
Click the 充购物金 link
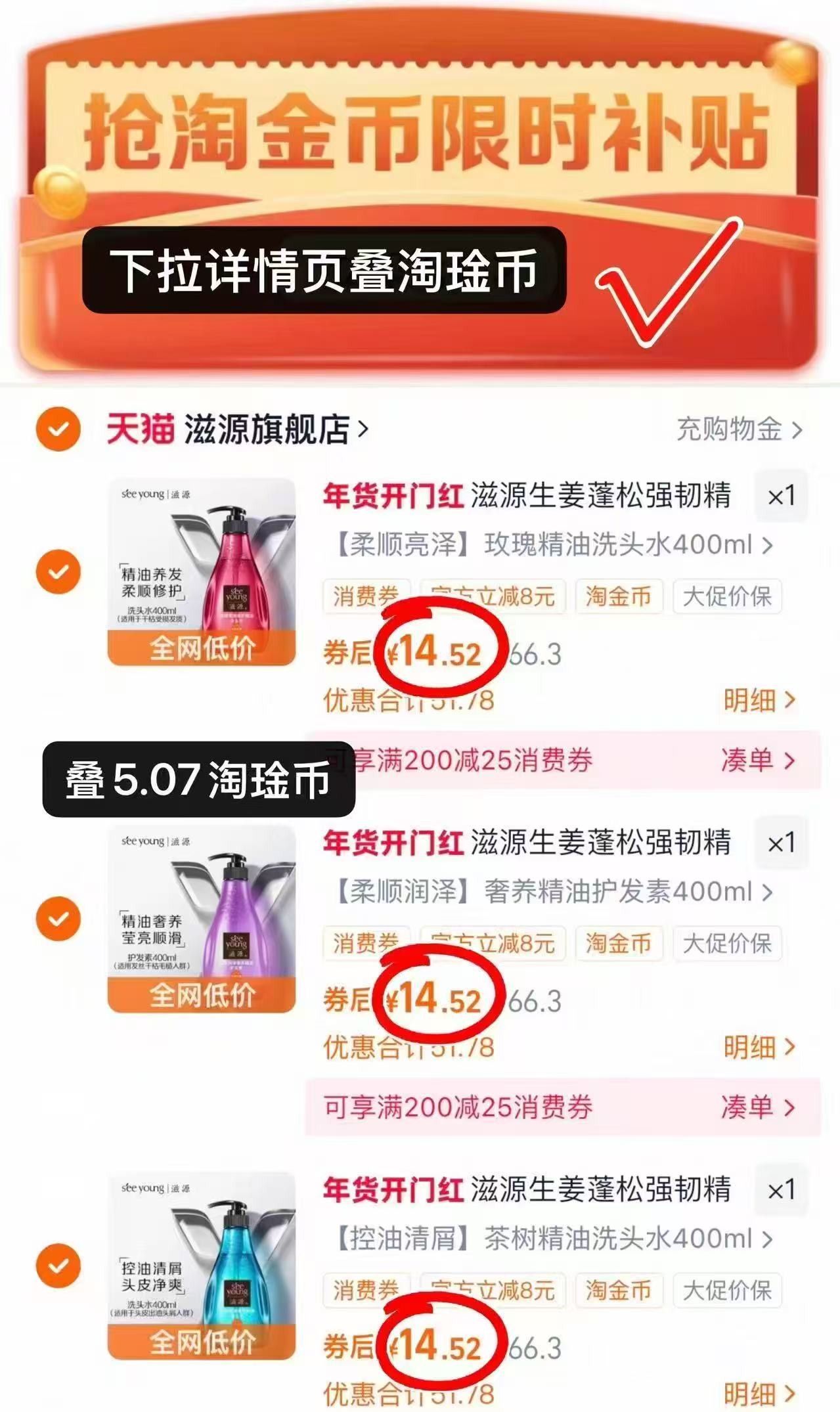tap(729, 426)
